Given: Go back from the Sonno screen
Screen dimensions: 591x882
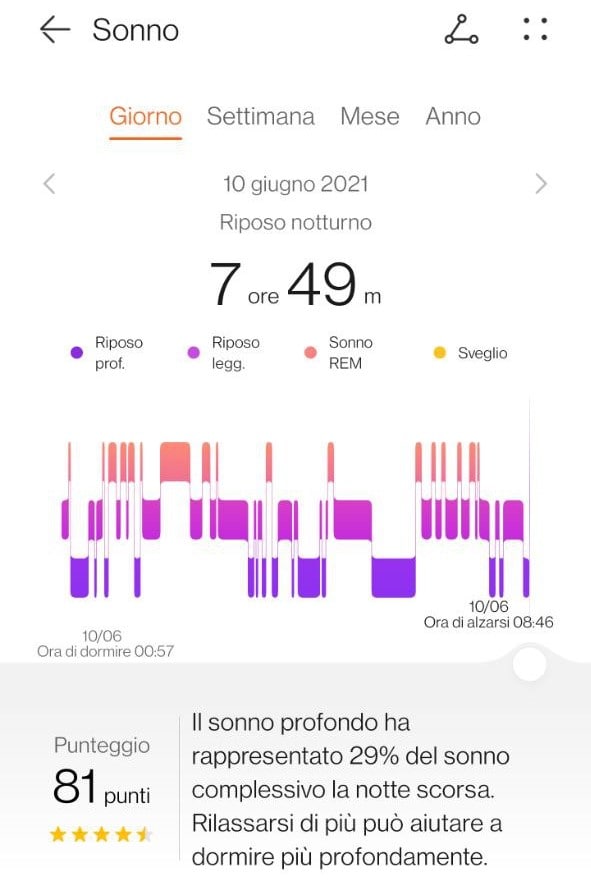Looking at the screenshot, I should tap(55, 29).
